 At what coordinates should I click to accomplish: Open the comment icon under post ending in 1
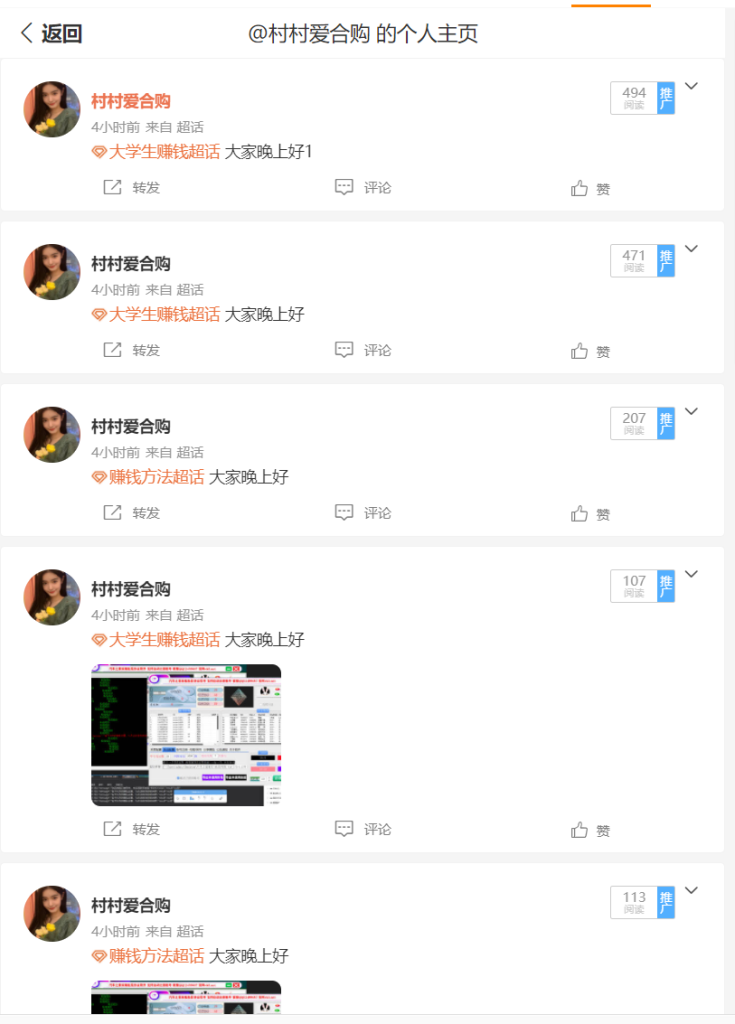[344, 186]
